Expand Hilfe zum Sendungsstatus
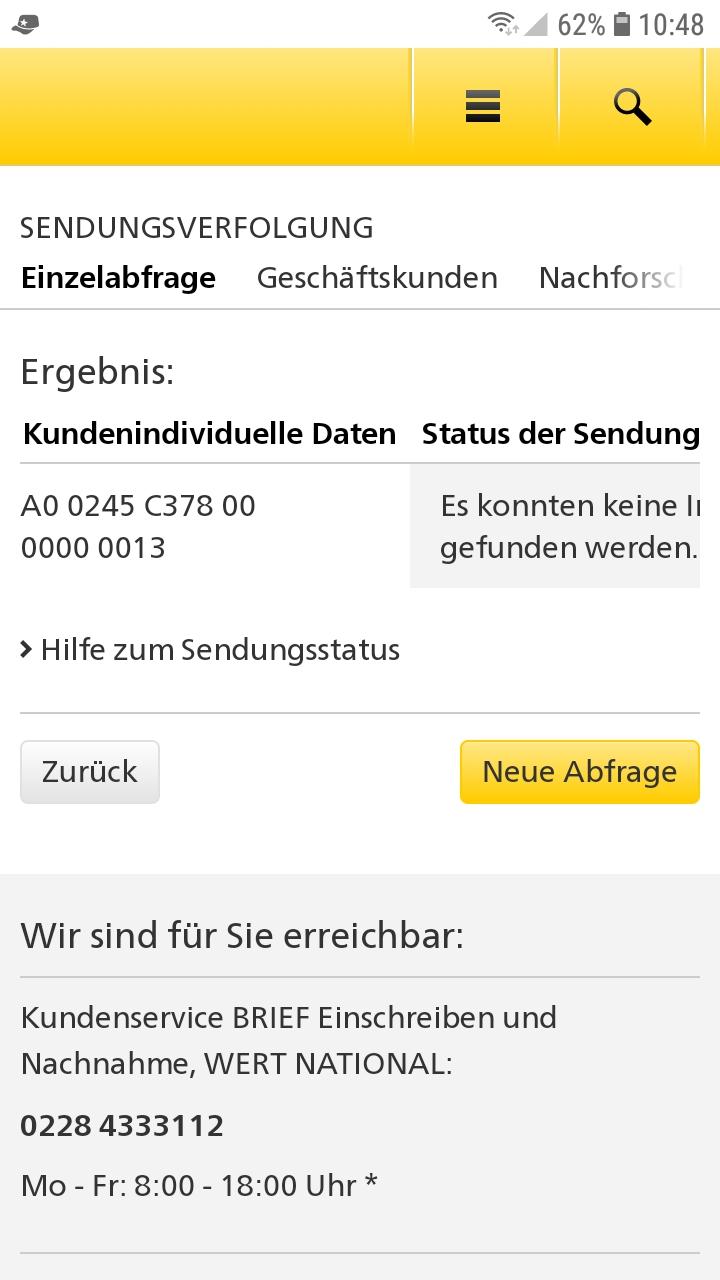The height and width of the screenshot is (1280, 720). click(x=210, y=650)
